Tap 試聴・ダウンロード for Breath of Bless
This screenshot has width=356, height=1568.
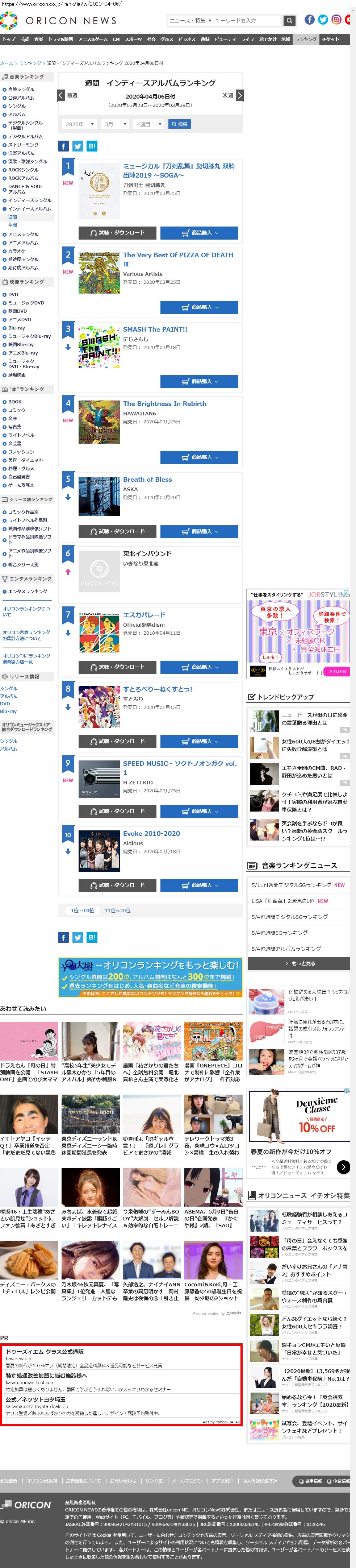click(x=117, y=532)
